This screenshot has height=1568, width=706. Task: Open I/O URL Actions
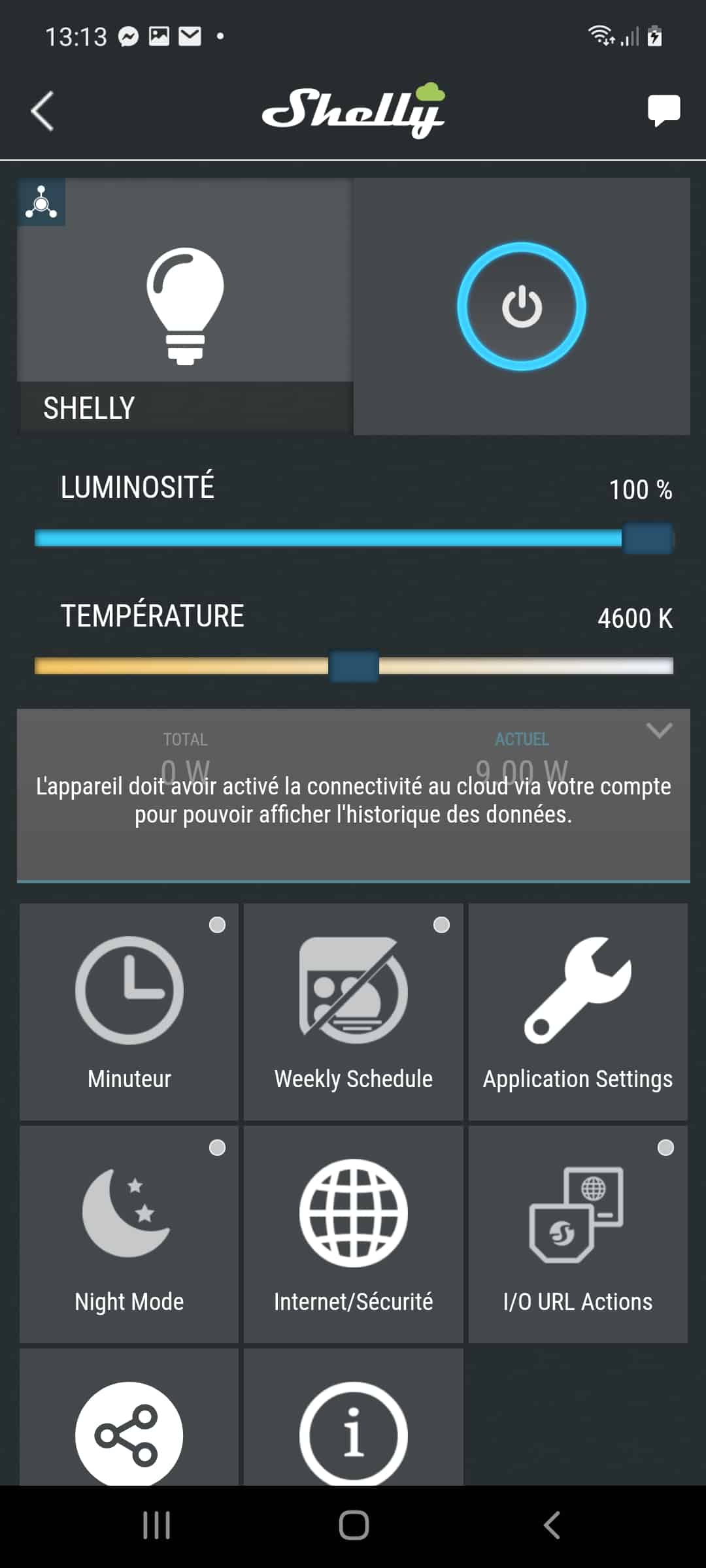pyautogui.click(x=578, y=1234)
